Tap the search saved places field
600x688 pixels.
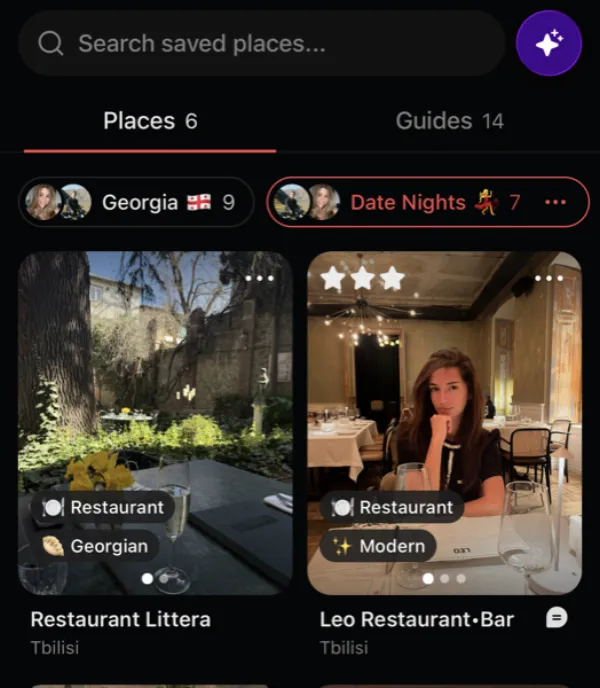tap(262, 44)
